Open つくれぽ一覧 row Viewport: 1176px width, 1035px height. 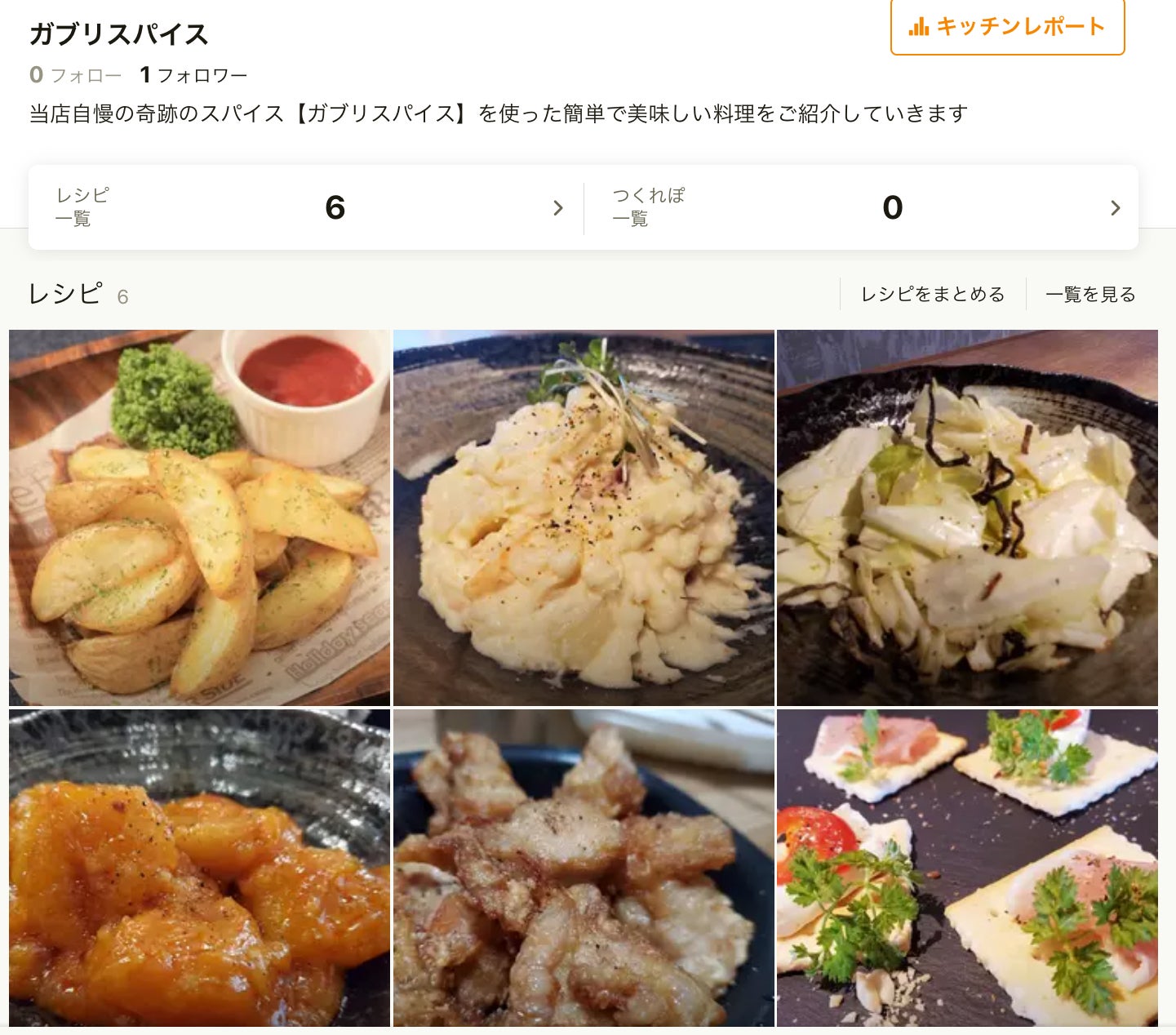coord(863,207)
